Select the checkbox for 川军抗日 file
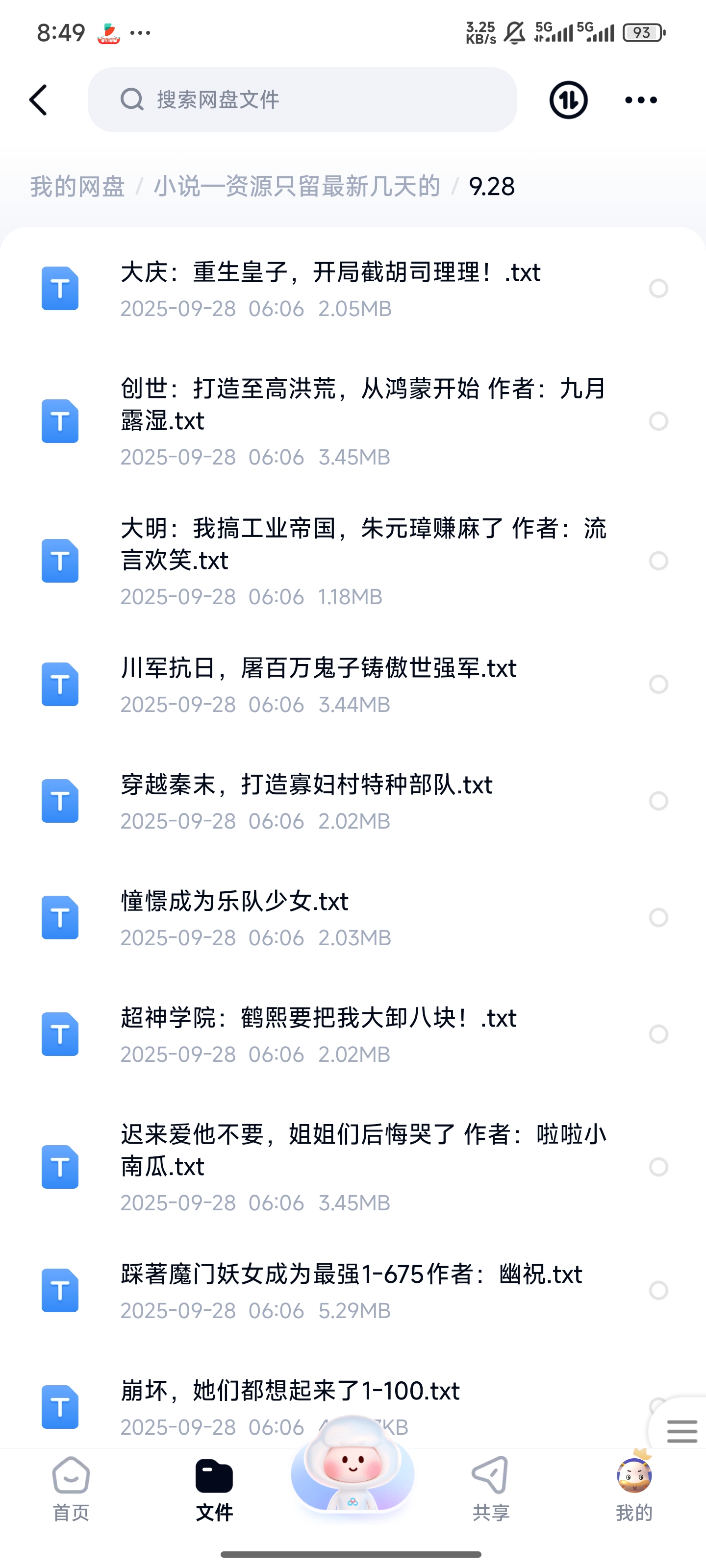The height and width of the screenshot is (1568, 706). pos(658,684)
